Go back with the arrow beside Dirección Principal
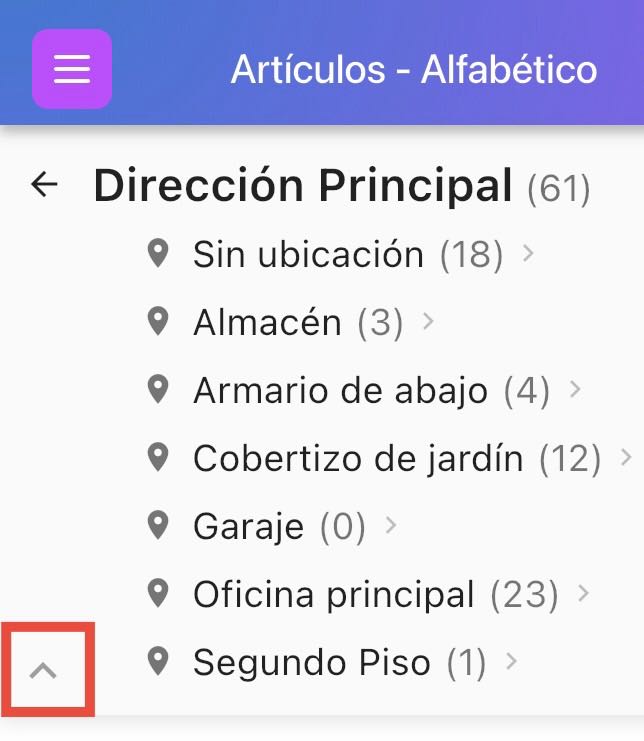644x741 pixels. click(x=45, y=185)
